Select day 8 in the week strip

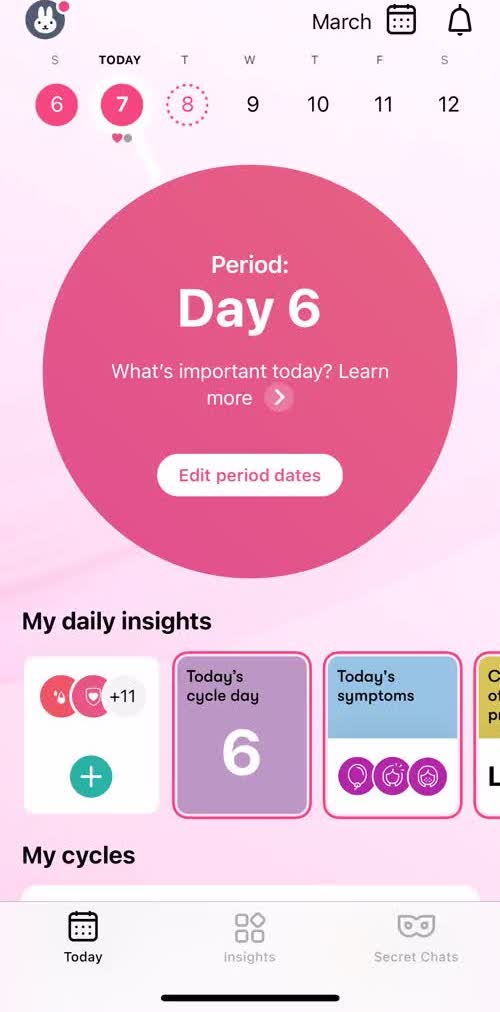coord(187,104)
